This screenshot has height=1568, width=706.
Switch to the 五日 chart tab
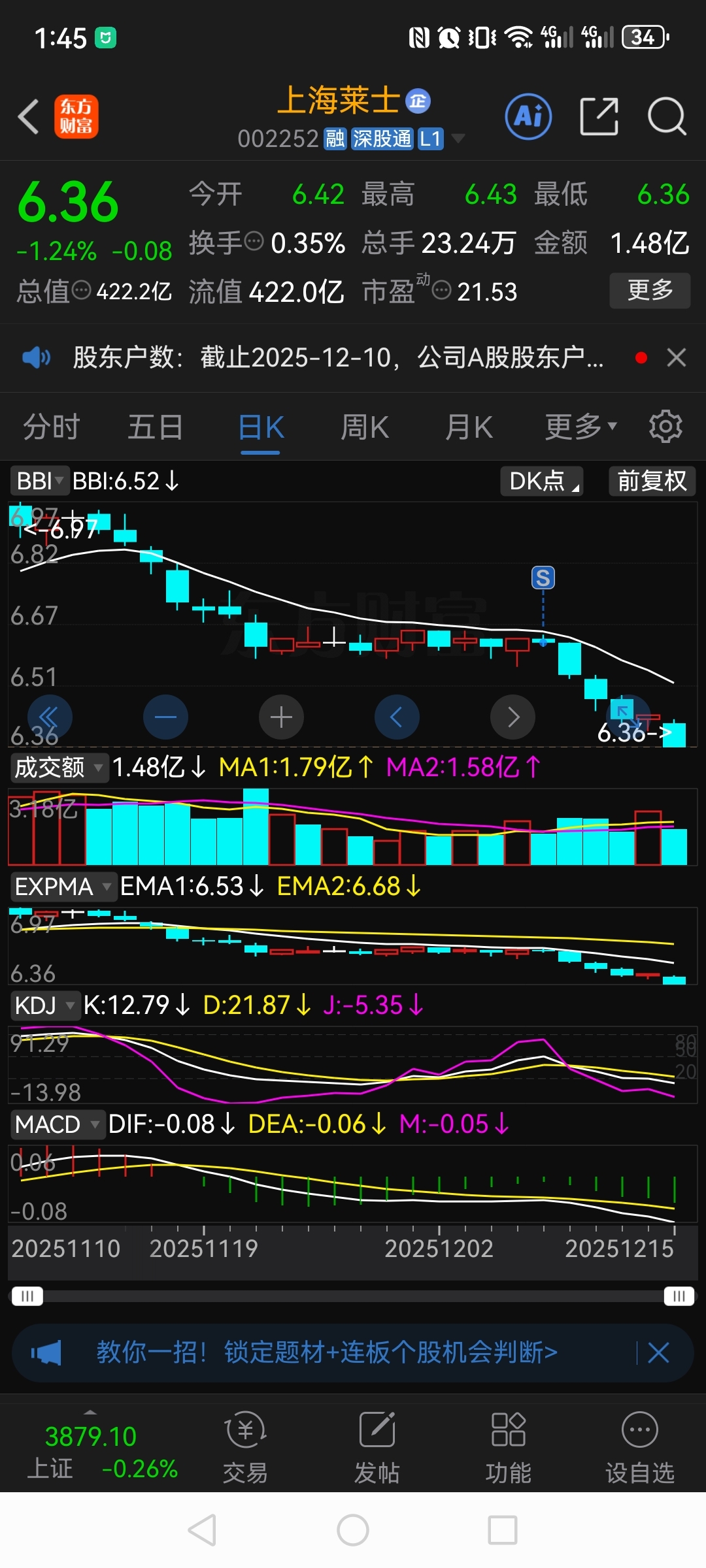point(156,428)
